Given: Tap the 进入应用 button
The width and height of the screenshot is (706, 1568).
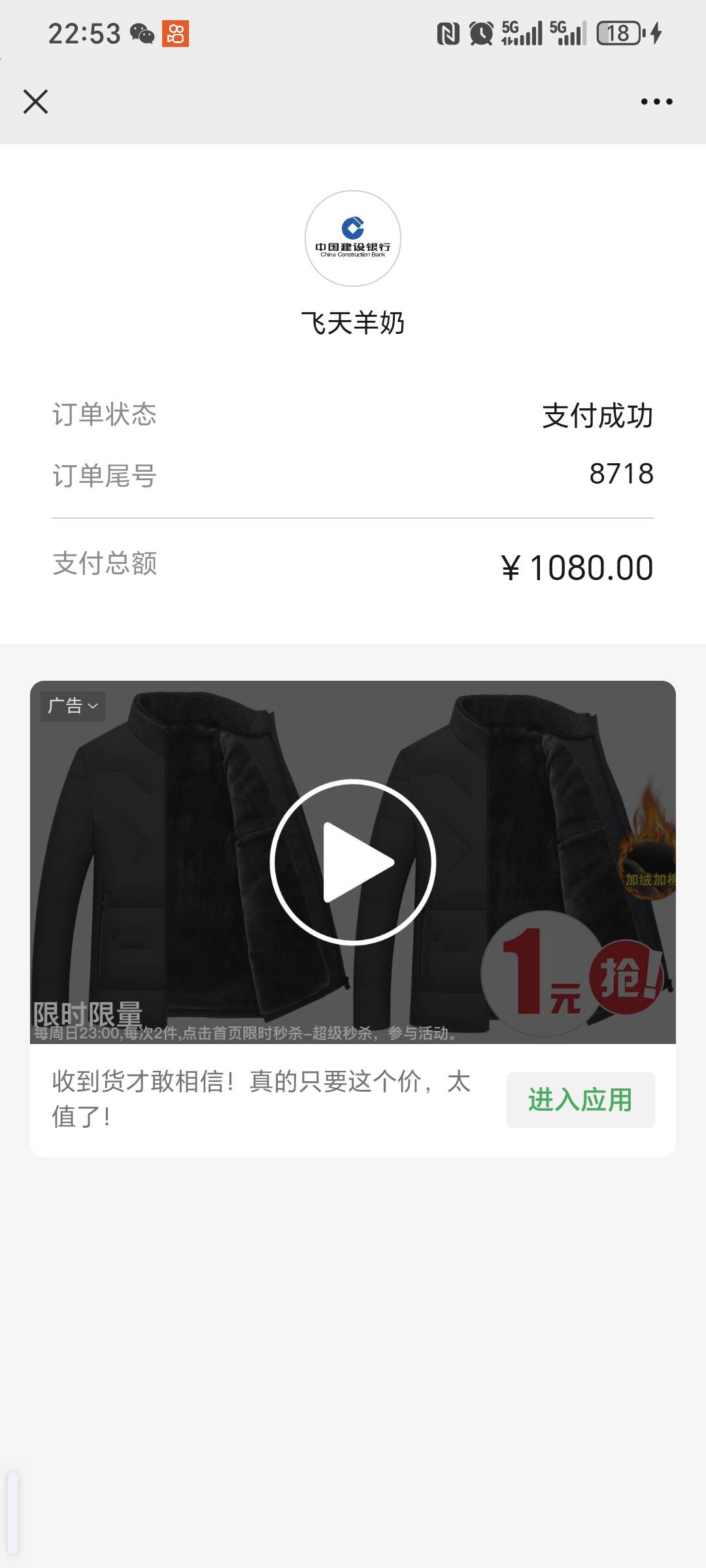Looking at the screenshot, I should coord(580,1100).
